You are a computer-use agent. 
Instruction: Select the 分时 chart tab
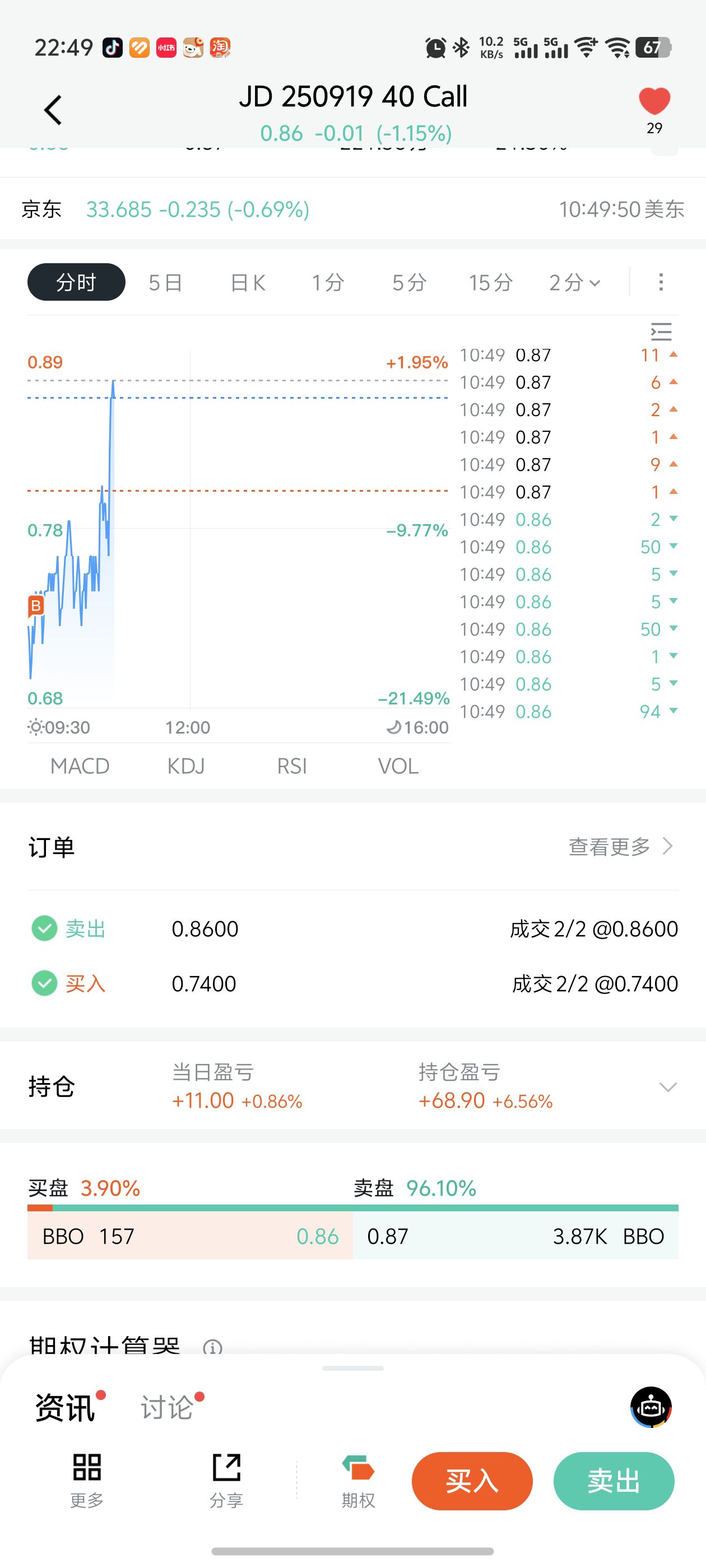(x=76, y=282)
